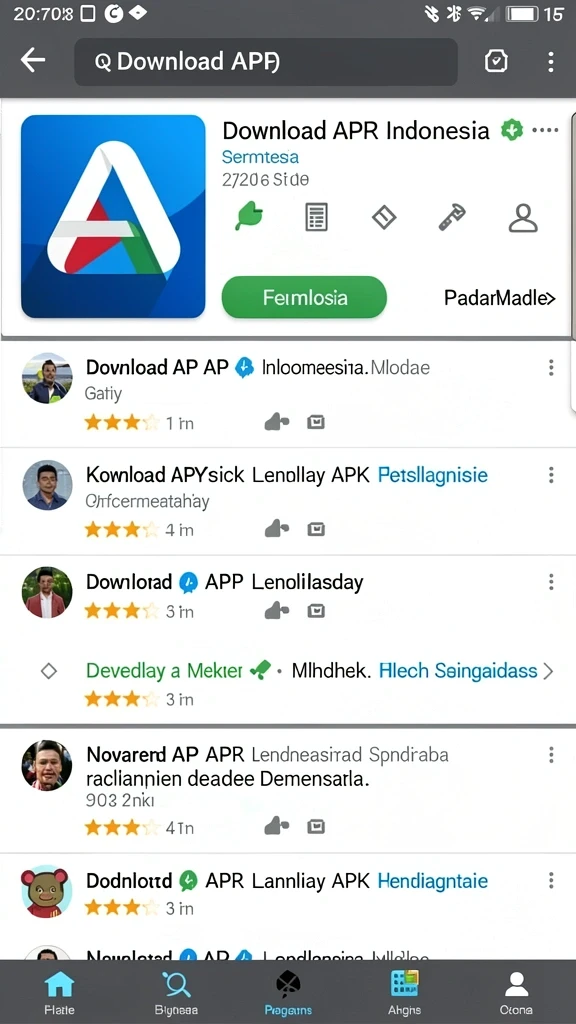Tap the Hendiagntaie link
Screen dimensions: 576x1024
tap(433, 881)
